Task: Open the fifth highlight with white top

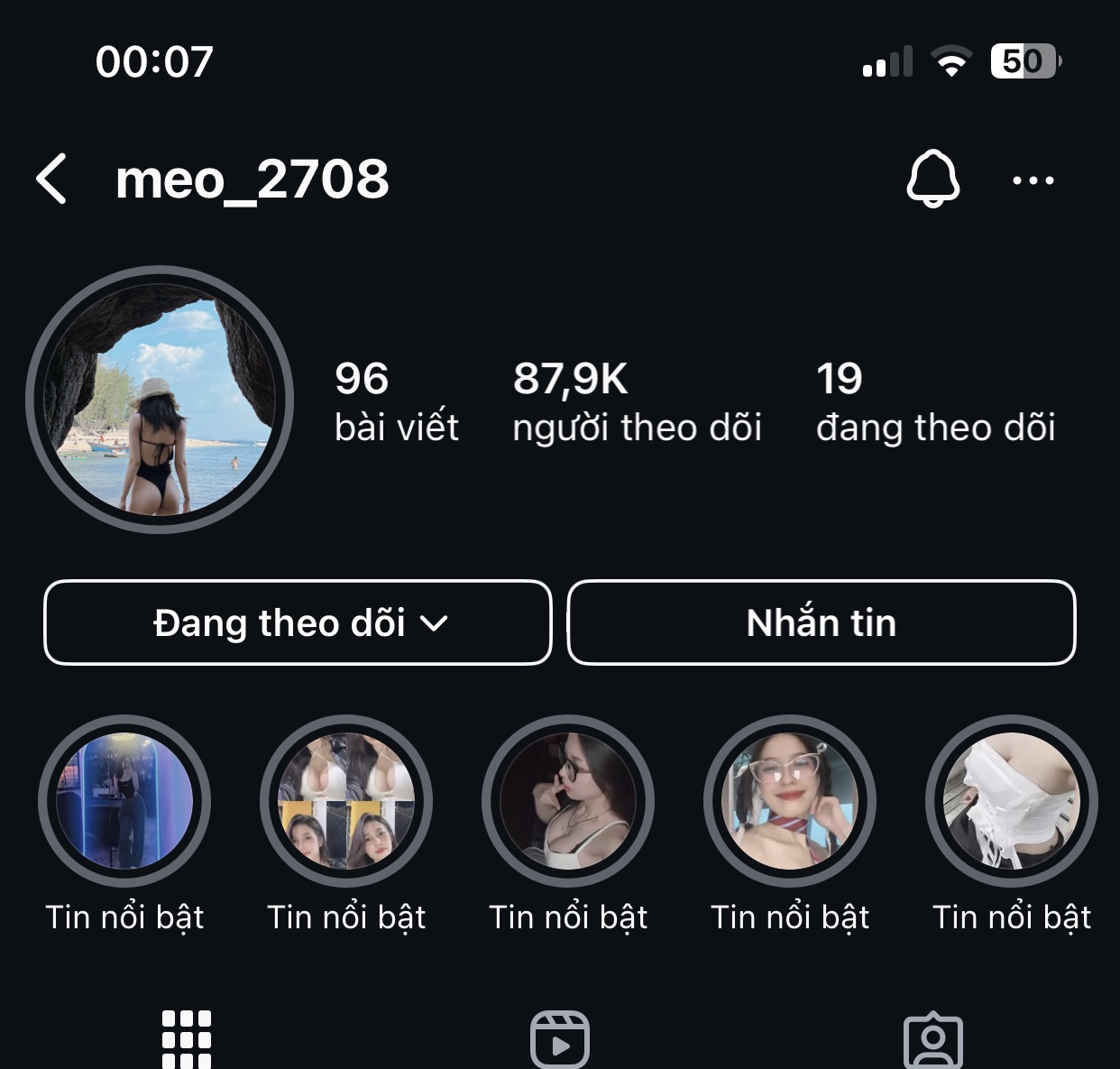Action: tap(1011, 801)
